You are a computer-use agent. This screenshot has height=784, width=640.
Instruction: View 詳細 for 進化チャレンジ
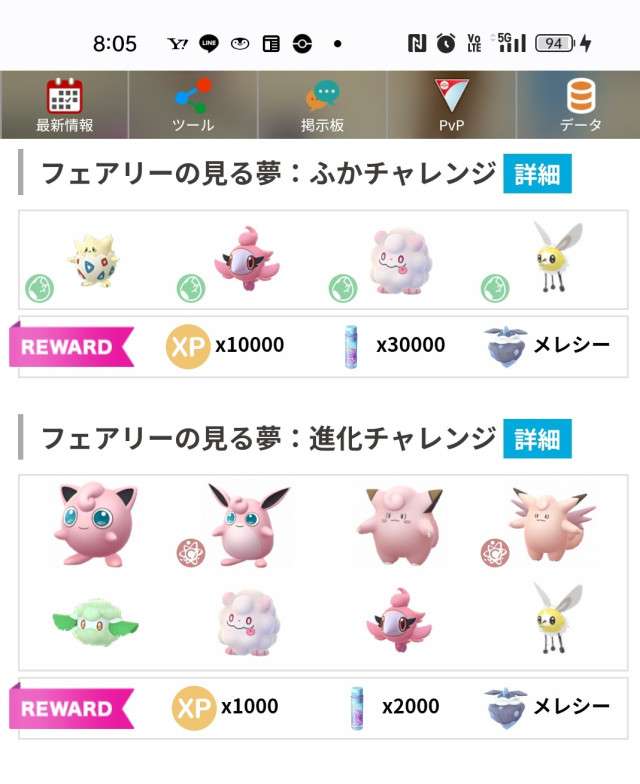tap(537, 438)
